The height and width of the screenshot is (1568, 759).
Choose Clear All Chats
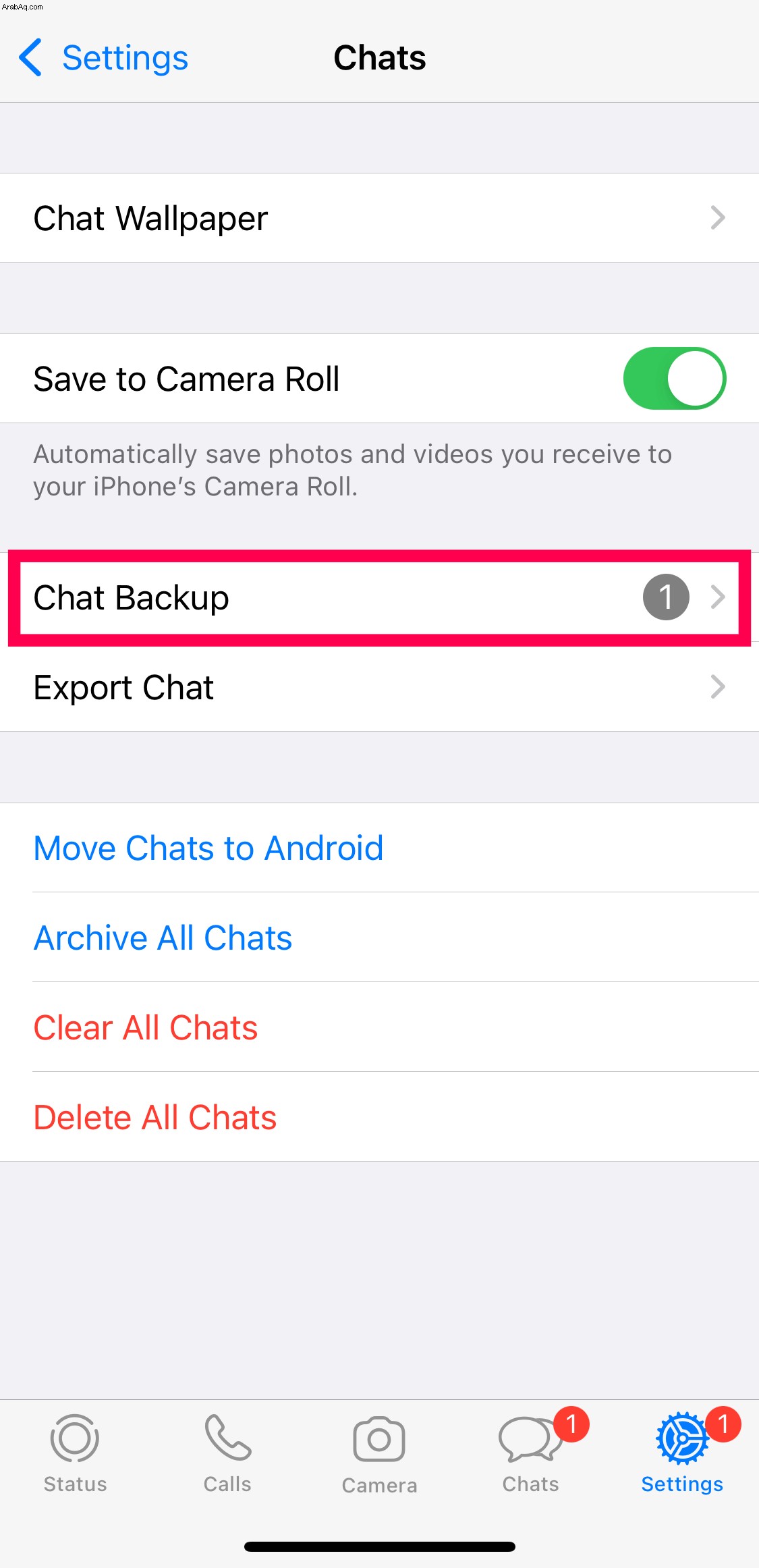coord(379,1027)
